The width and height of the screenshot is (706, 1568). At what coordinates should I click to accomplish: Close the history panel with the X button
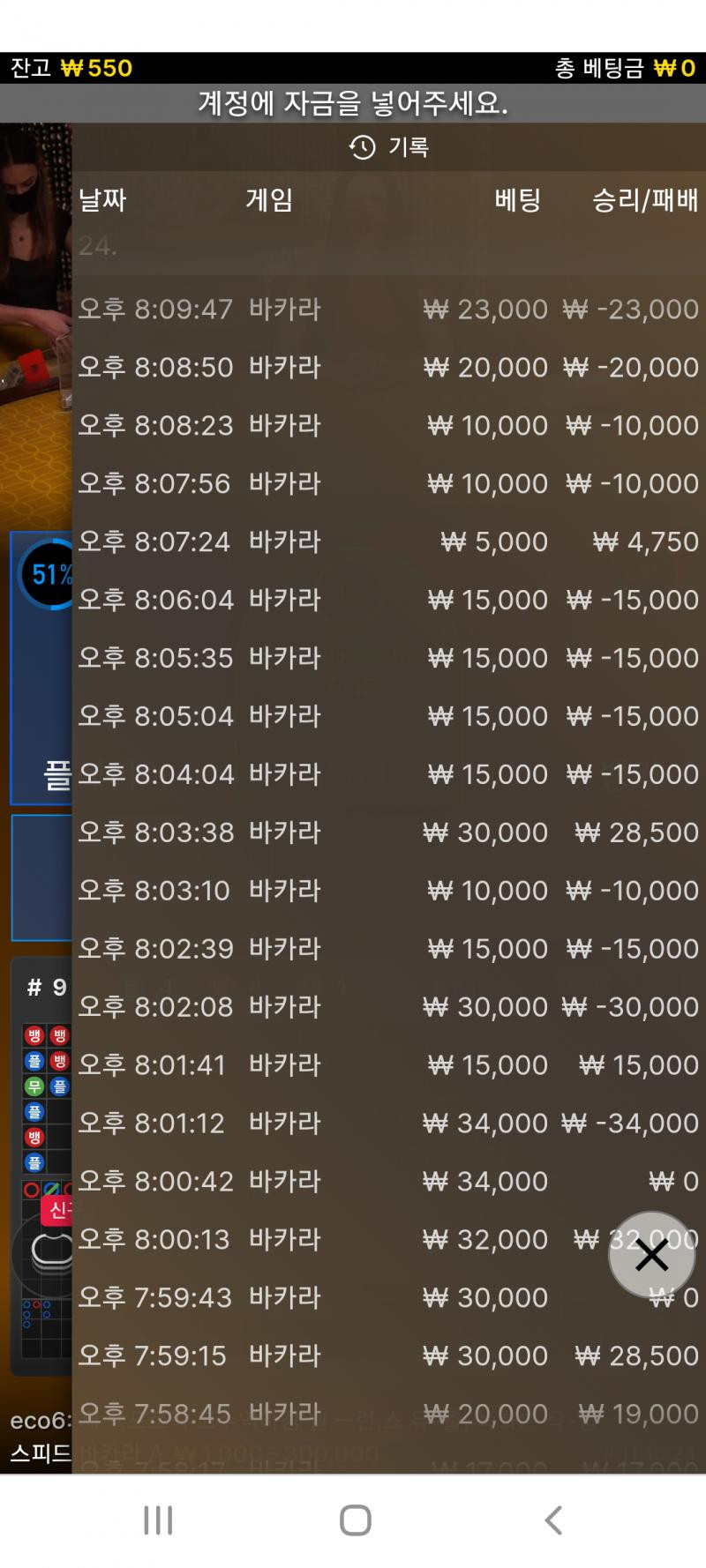point(651,1254)
